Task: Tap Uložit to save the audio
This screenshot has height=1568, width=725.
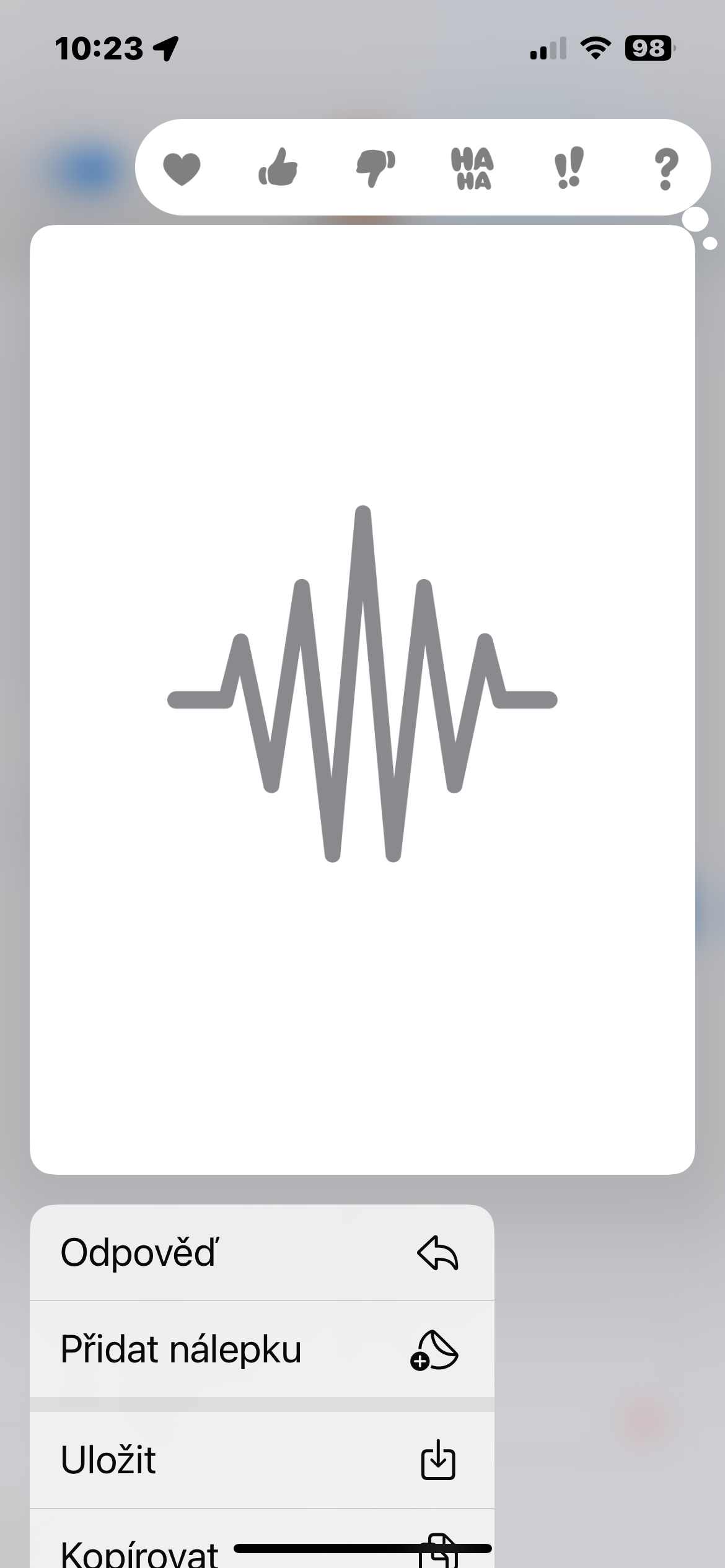Action: [x=261, y=1460]
